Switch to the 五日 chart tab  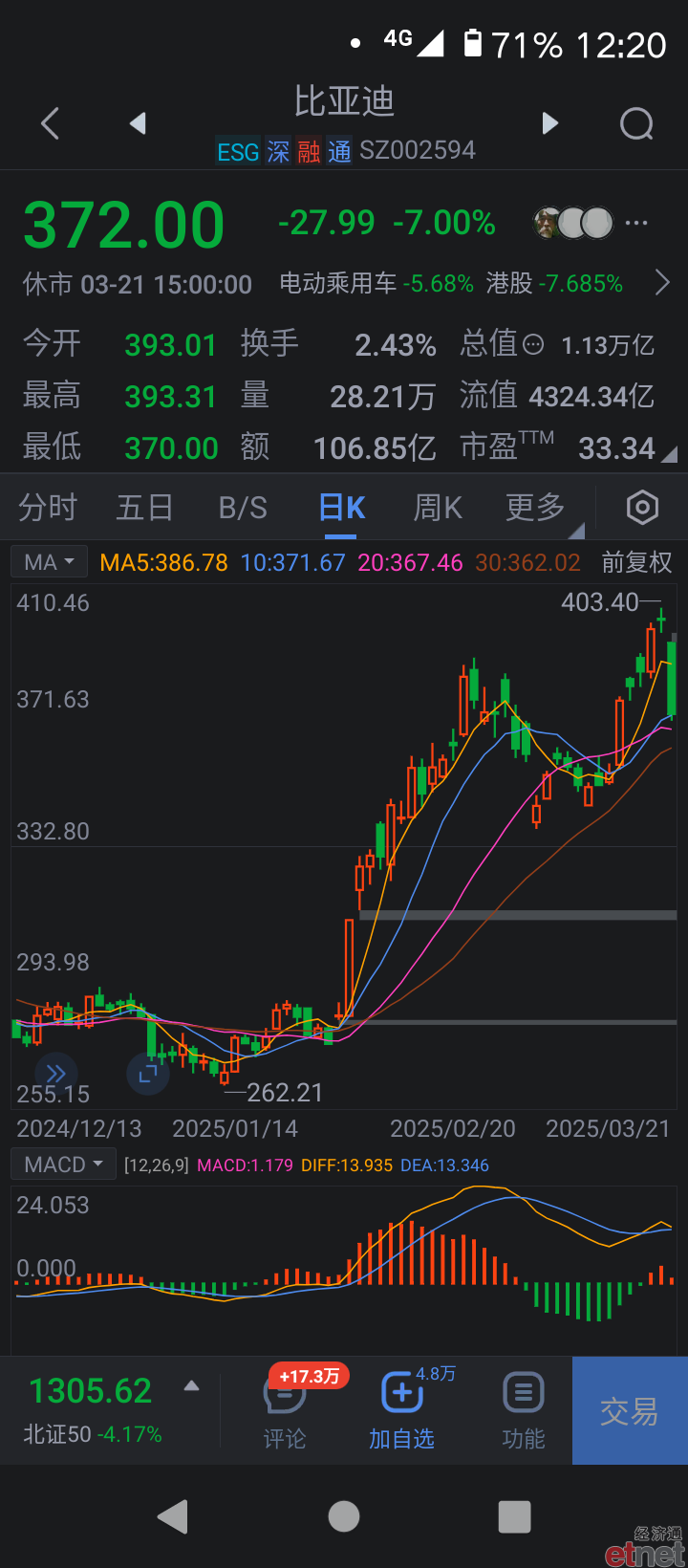click(x=144, y=508)
